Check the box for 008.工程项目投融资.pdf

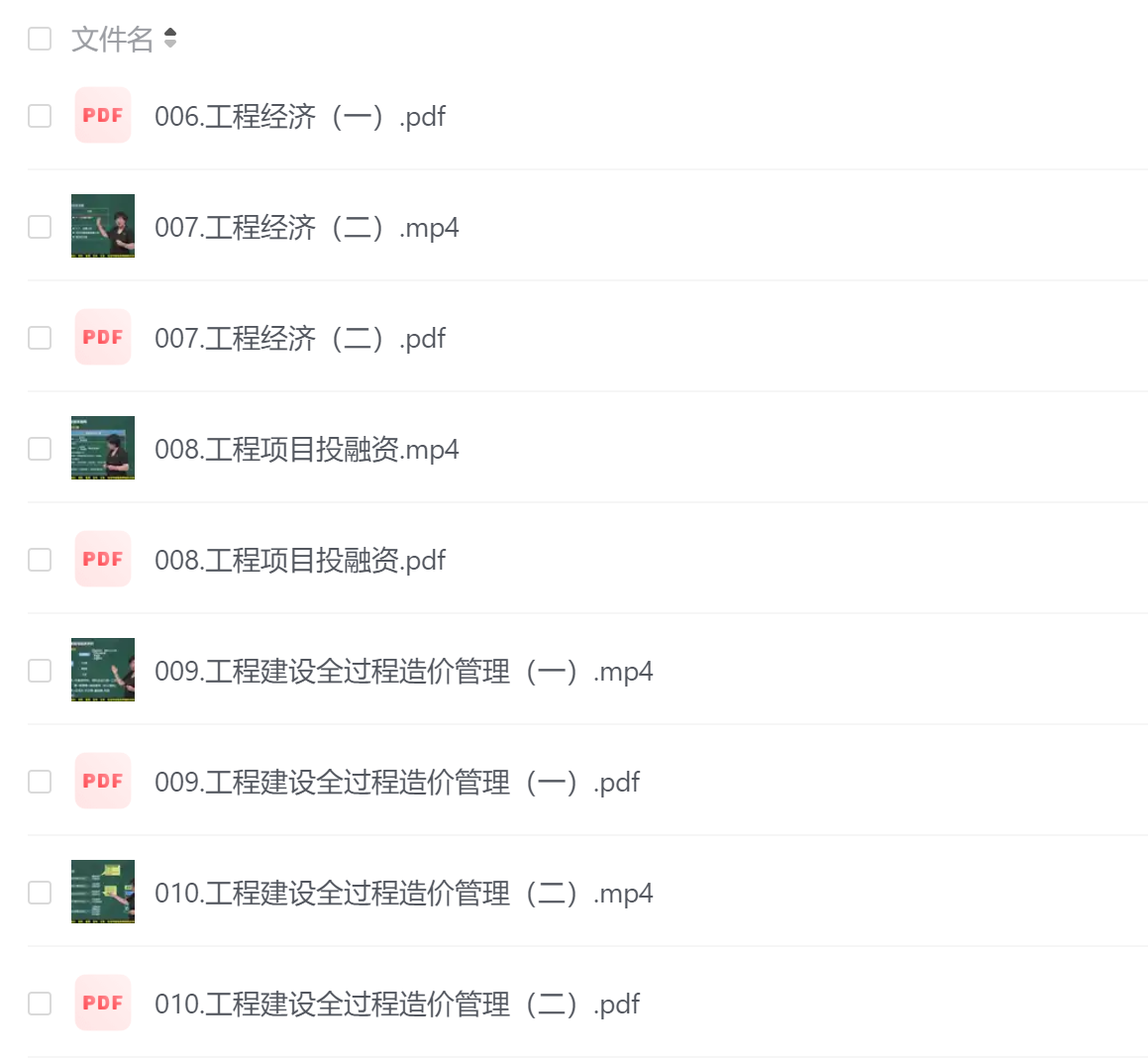coord(40,560)
